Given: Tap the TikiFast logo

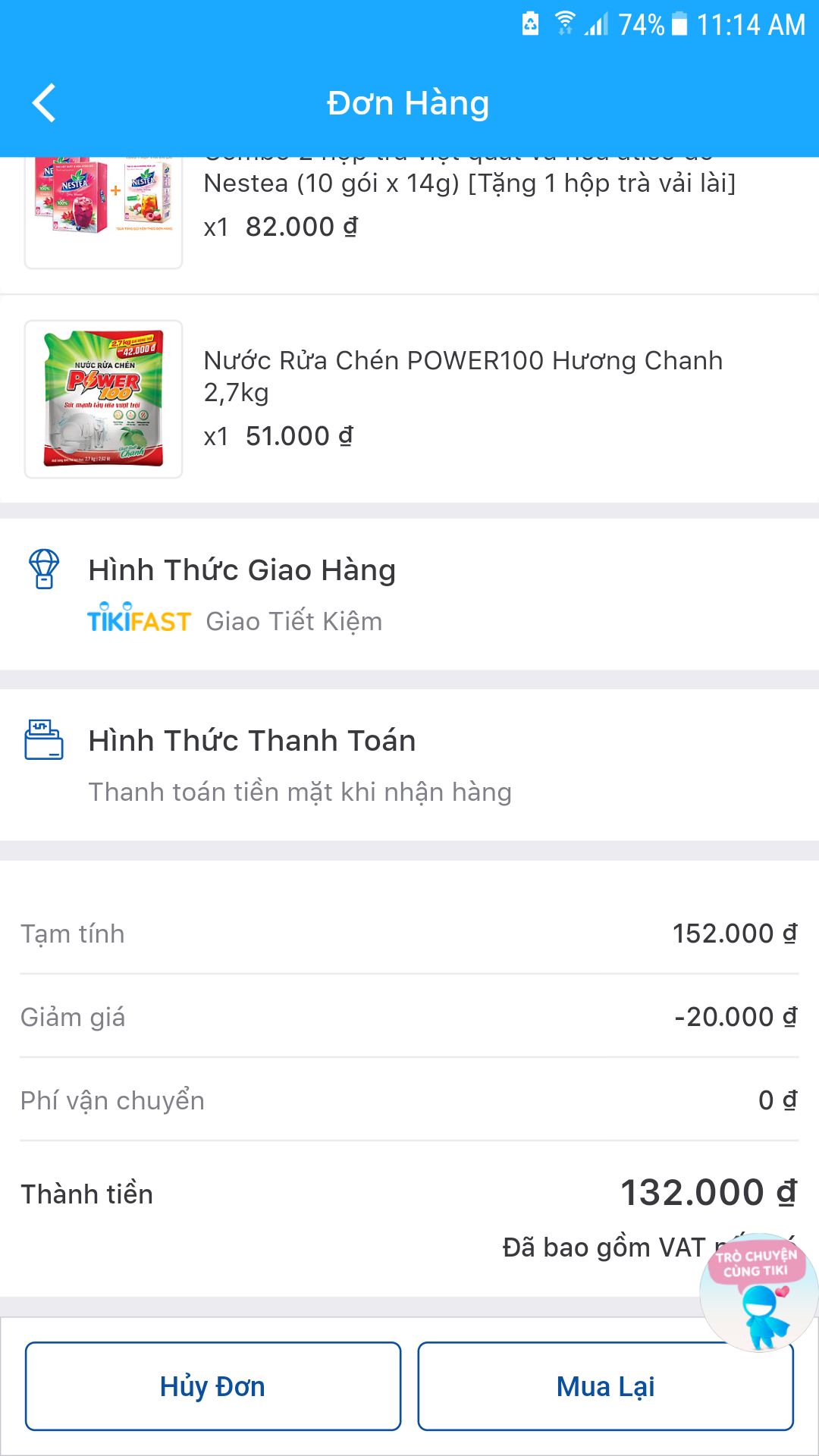Looking at the screenshot, I should point(138,620).
